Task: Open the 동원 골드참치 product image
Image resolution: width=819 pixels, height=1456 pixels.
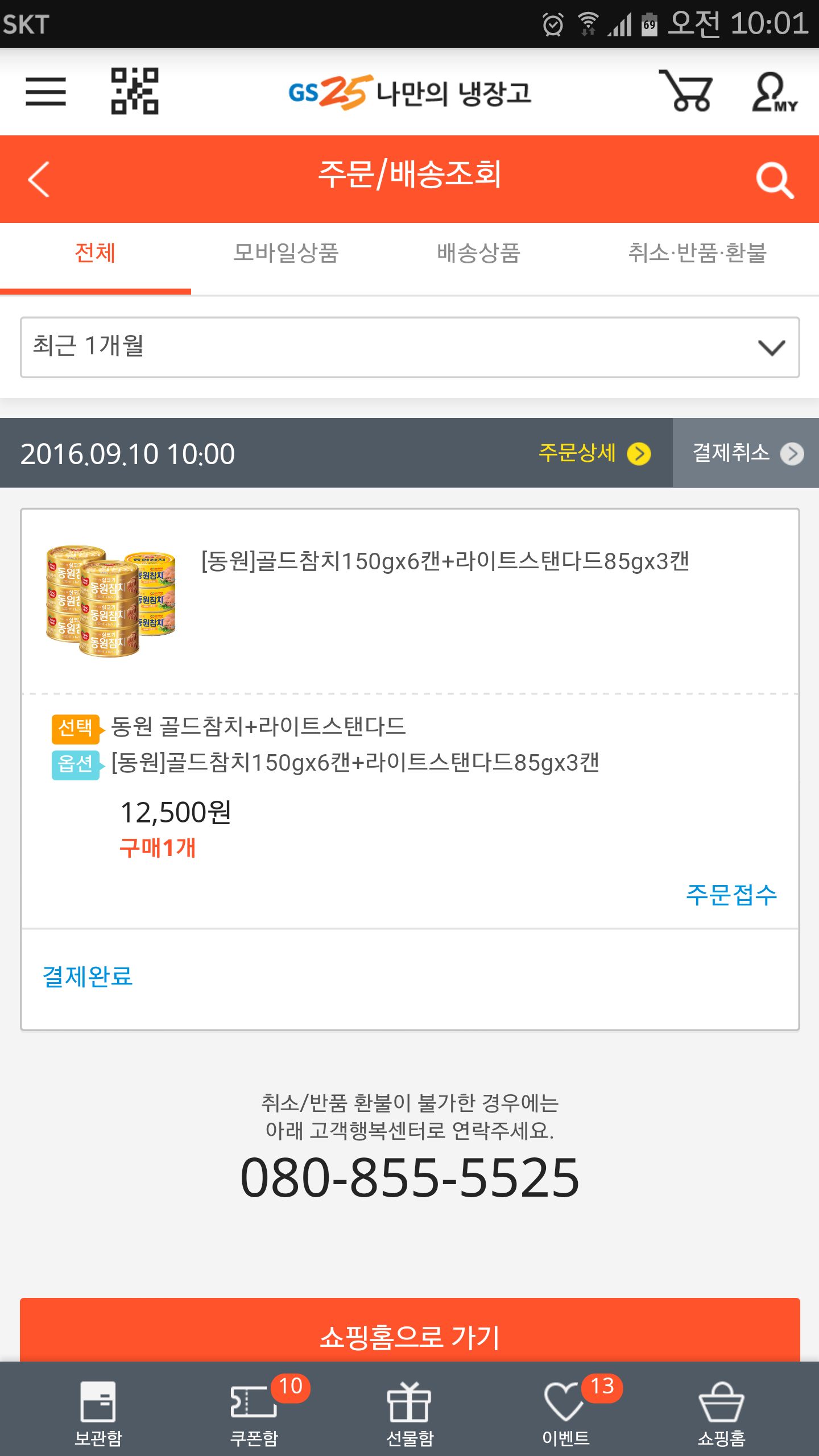Action: 110,601
